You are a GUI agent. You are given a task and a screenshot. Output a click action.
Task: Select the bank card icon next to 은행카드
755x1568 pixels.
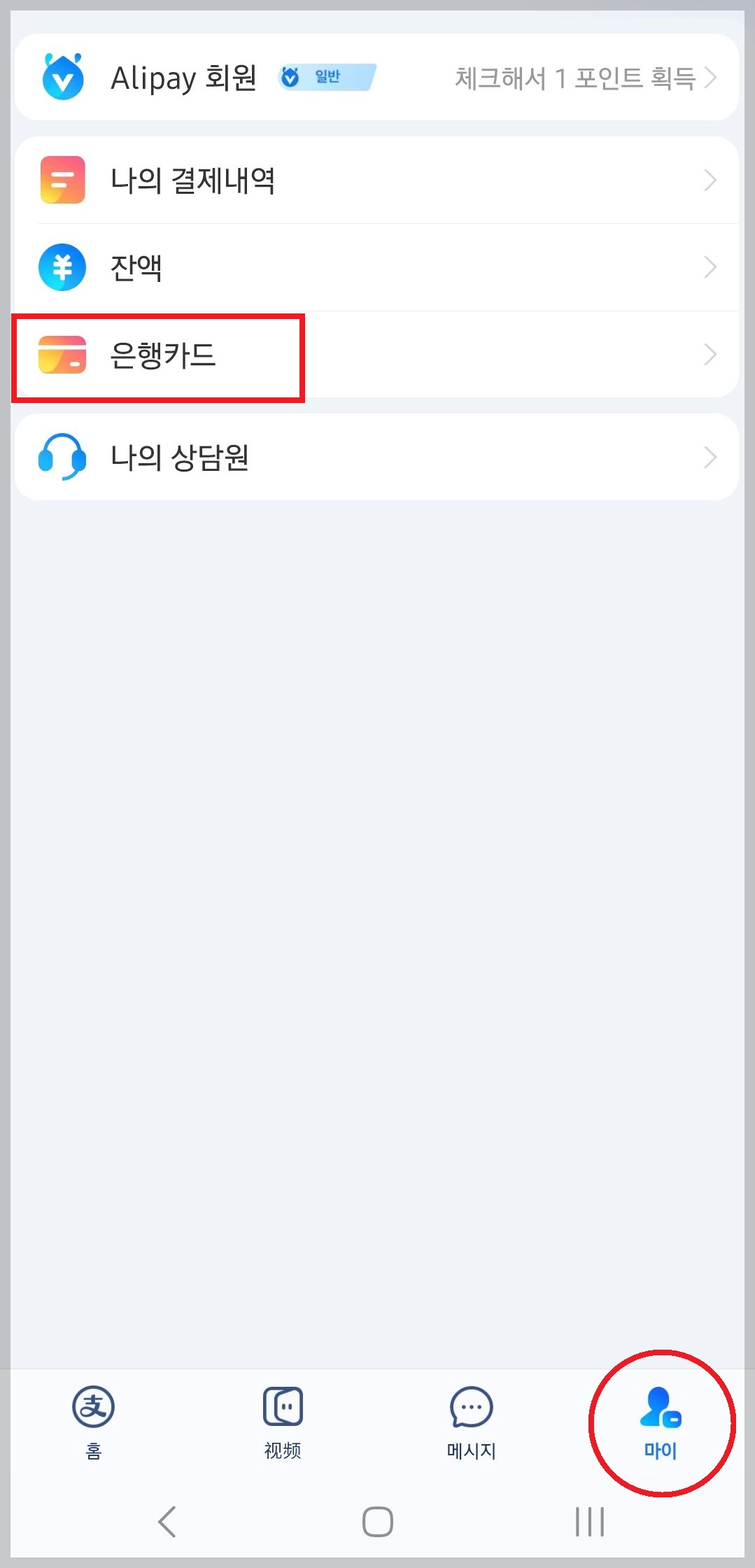click(62, 354)
